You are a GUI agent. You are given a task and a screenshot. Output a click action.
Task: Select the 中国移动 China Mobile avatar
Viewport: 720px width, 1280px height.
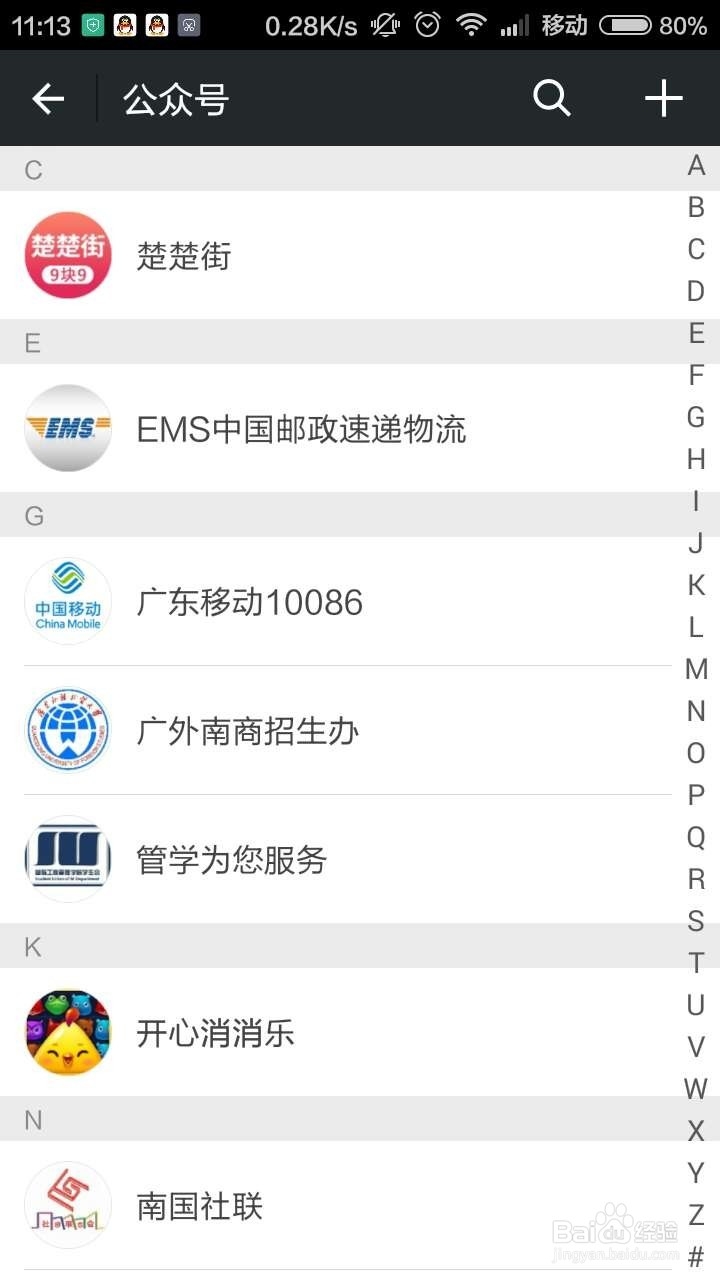pyautogui.click(x=67, y=601)
